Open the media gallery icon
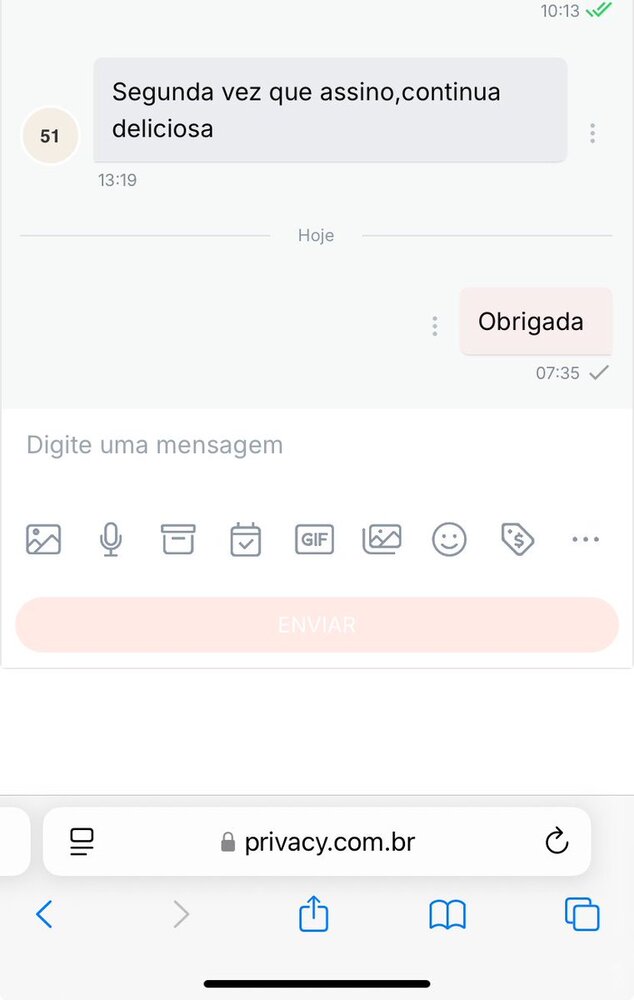 382,540
